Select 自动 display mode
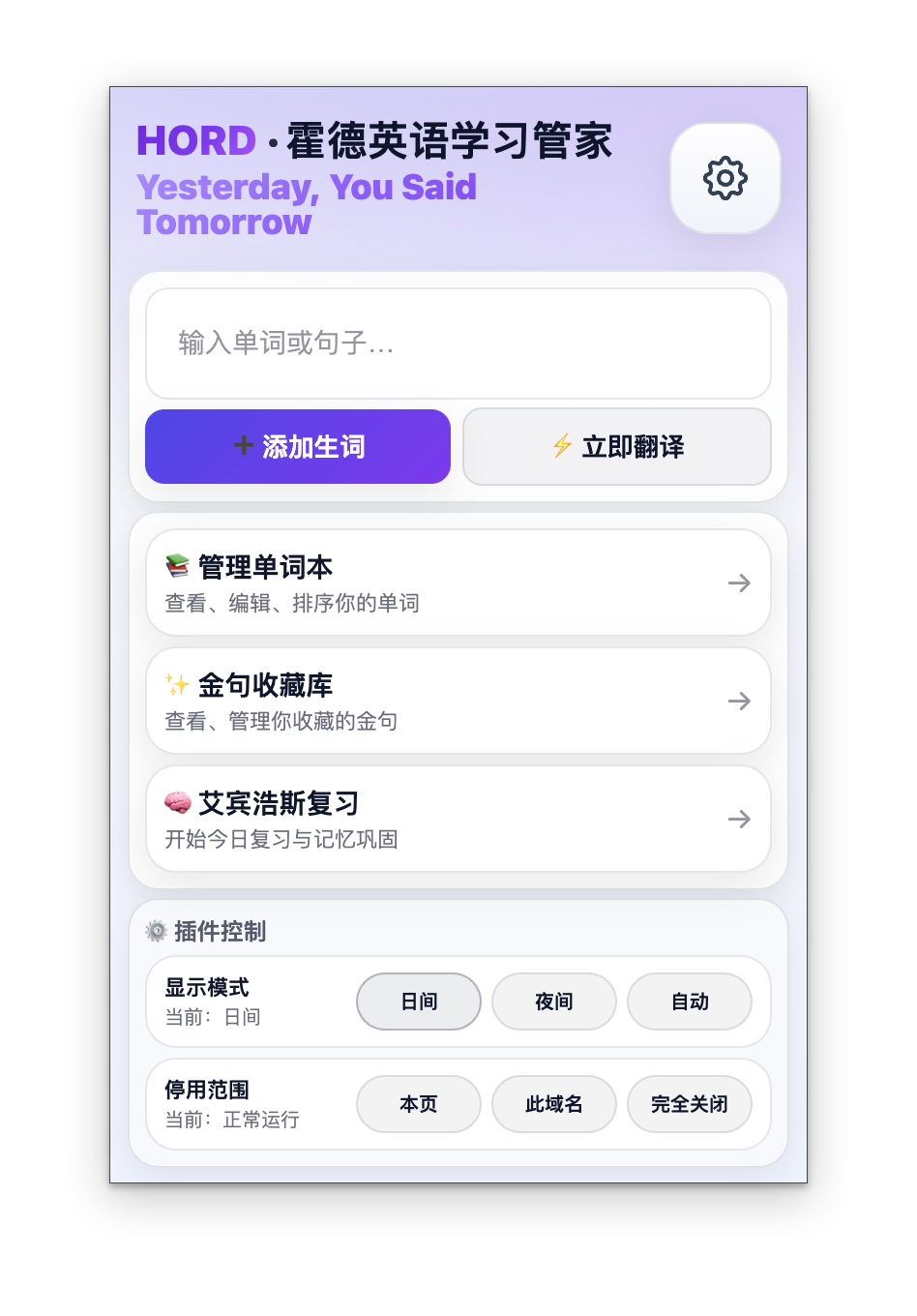This screenshot has width=917, height=1316. pos(689,1002)
